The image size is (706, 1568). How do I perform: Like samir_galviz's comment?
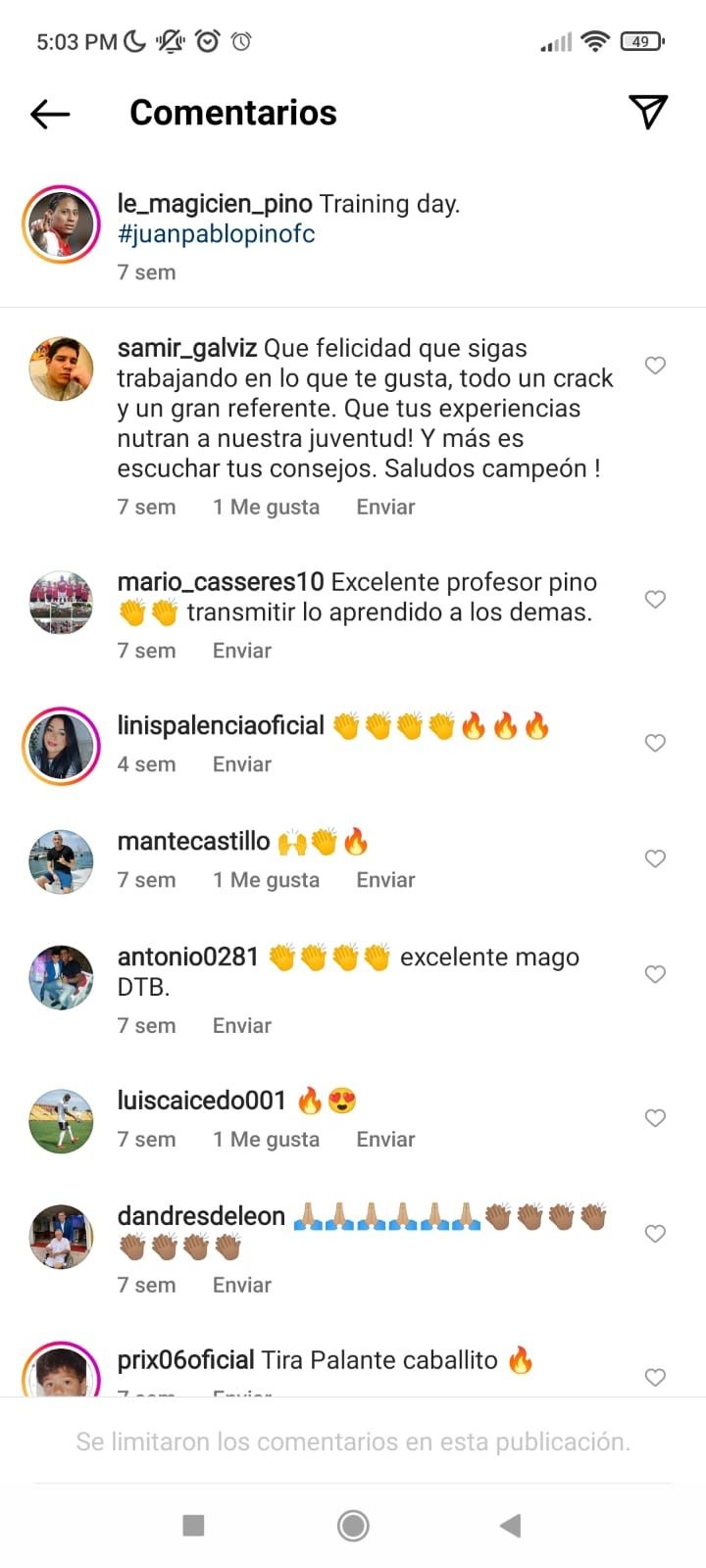coord(655,366)
